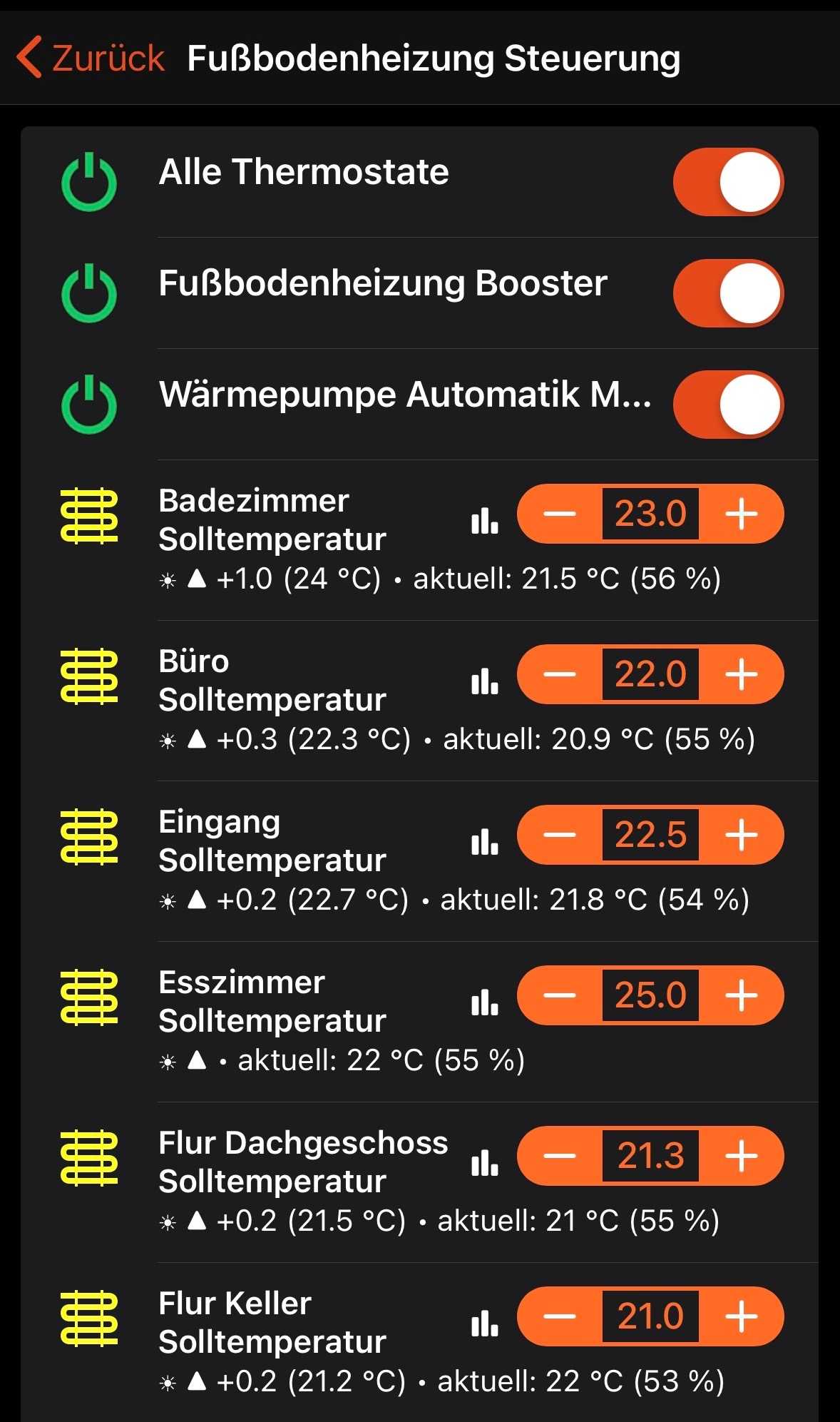Decrease Flur Dachgeschoss target temperature
This screenshot has height=1422, width=840.
point(560,1156)
